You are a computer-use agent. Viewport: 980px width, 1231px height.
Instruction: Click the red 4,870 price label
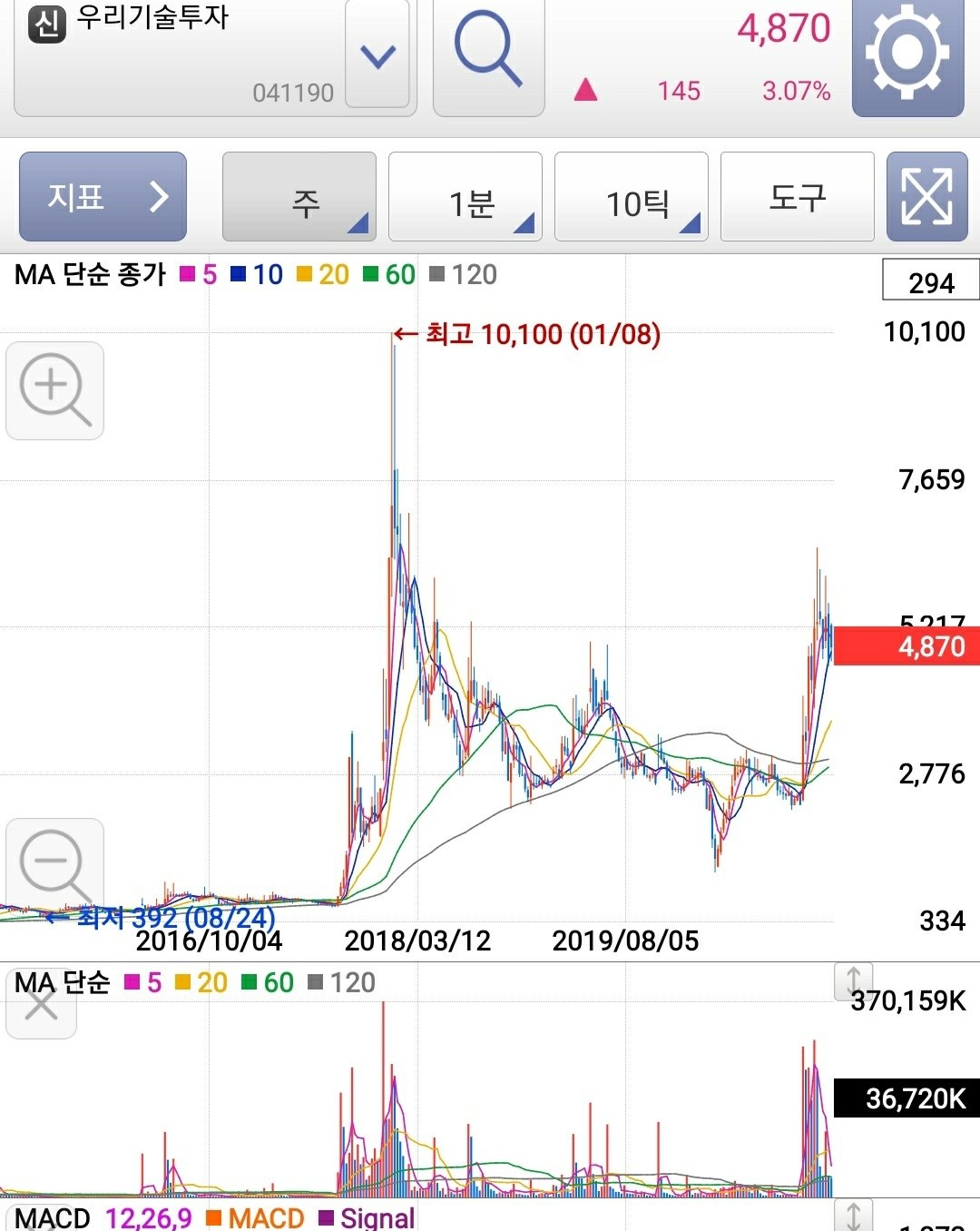[x=906, y=647]
